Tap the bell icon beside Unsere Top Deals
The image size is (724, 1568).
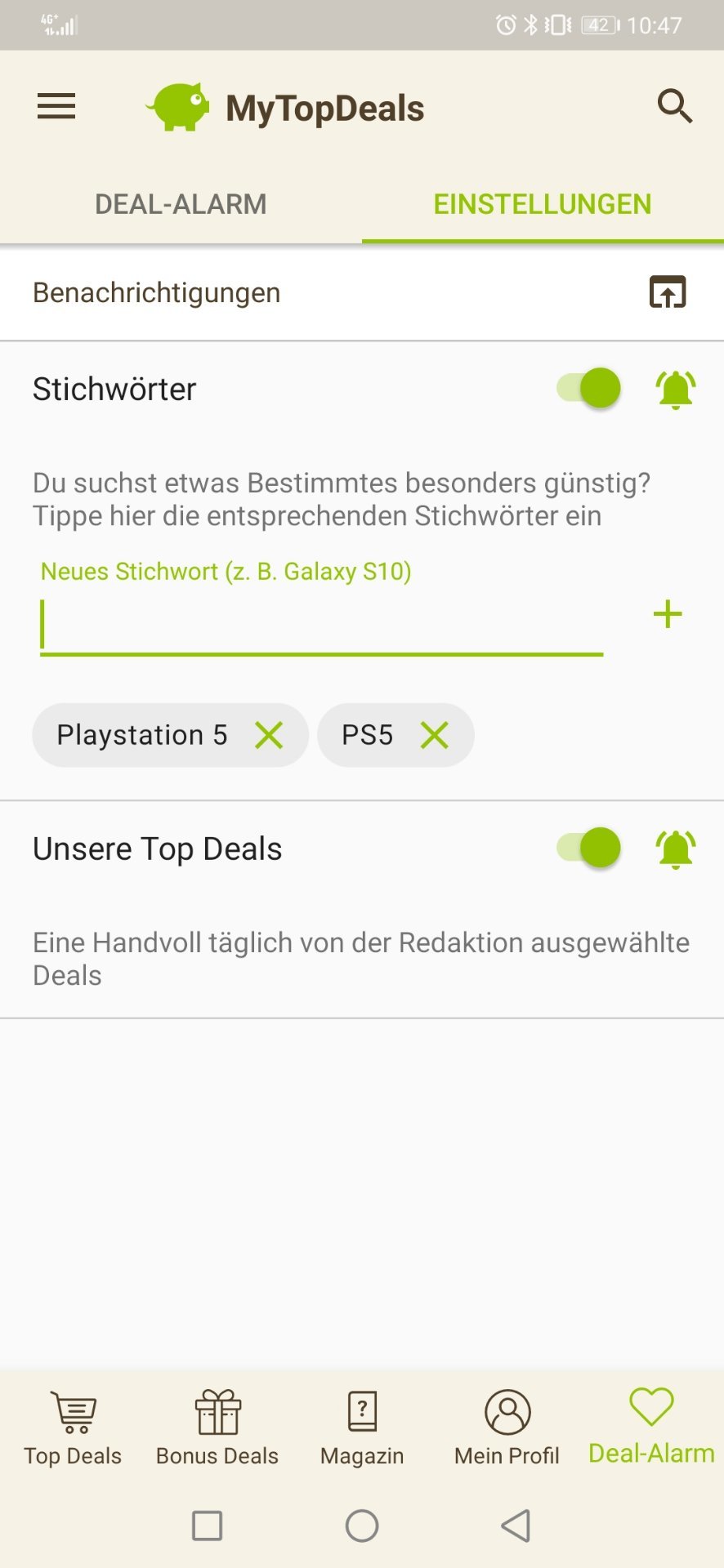tap(676, 849)
